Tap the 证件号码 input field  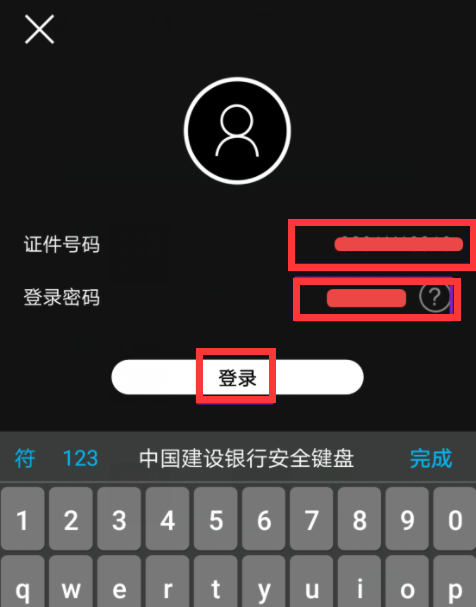[x=382, y=245]
